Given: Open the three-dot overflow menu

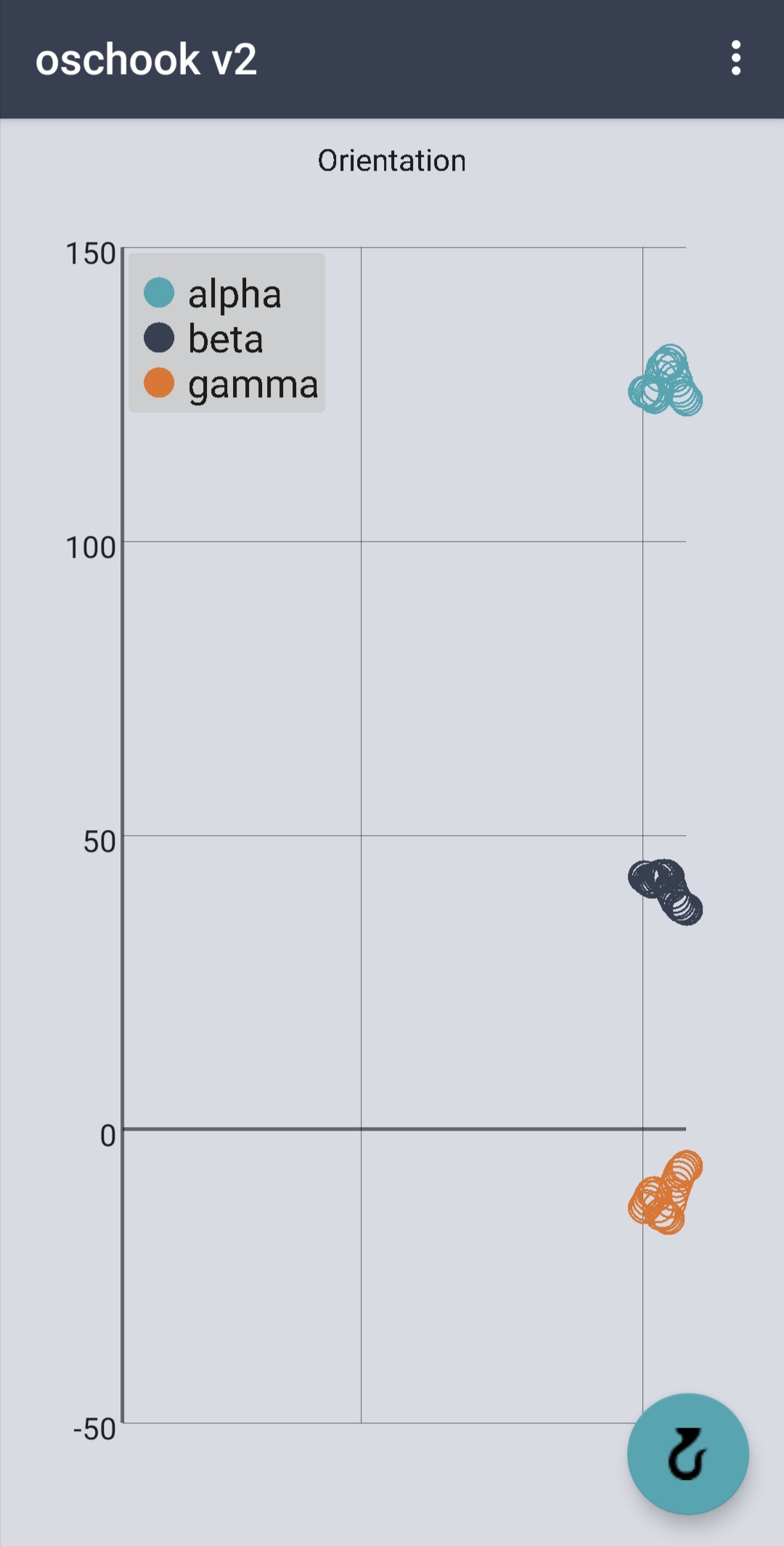Looking at the screenshot, I should coord(735,58).
